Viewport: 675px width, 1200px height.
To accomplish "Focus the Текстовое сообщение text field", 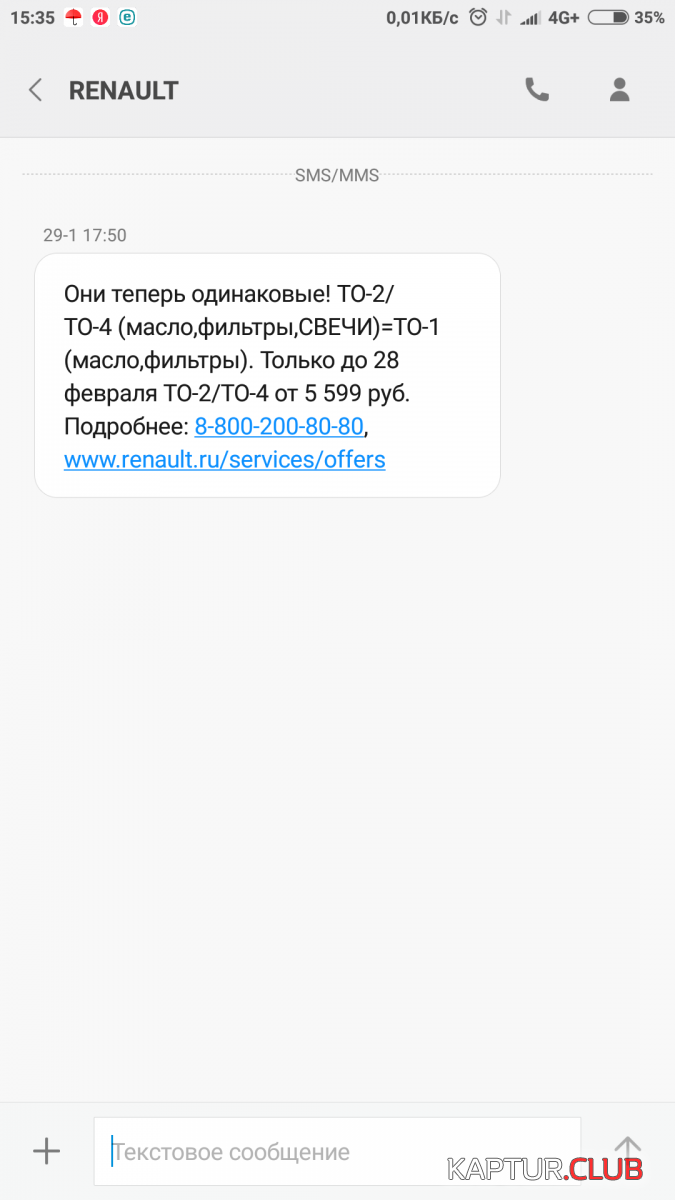I will 337,1152.
